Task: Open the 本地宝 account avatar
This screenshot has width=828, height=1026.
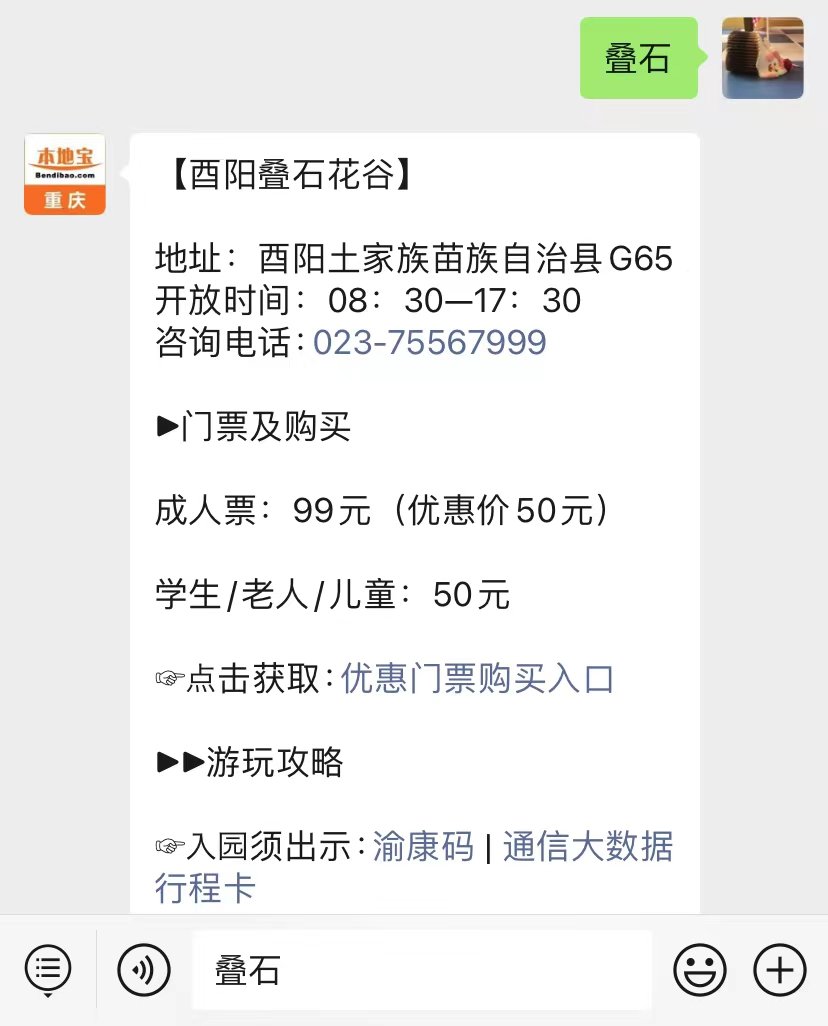Action: [65, 174]
